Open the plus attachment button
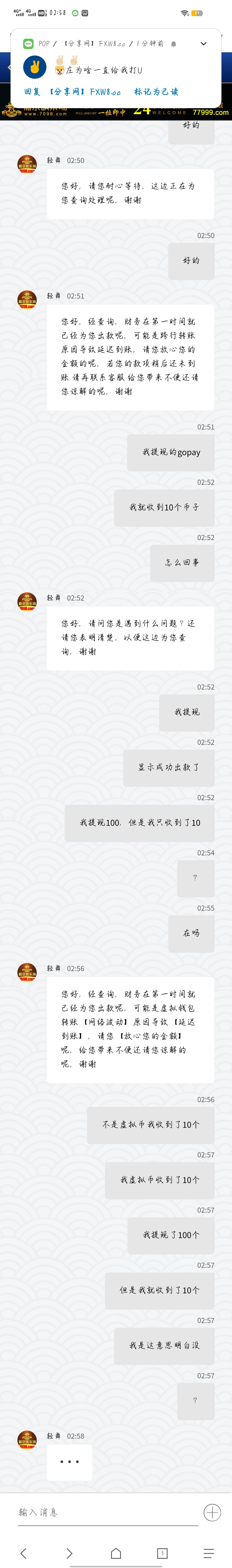Image resolution: width=232 pixels, height=1568 pixels. pyautogui.click(x=212, y=1513)
